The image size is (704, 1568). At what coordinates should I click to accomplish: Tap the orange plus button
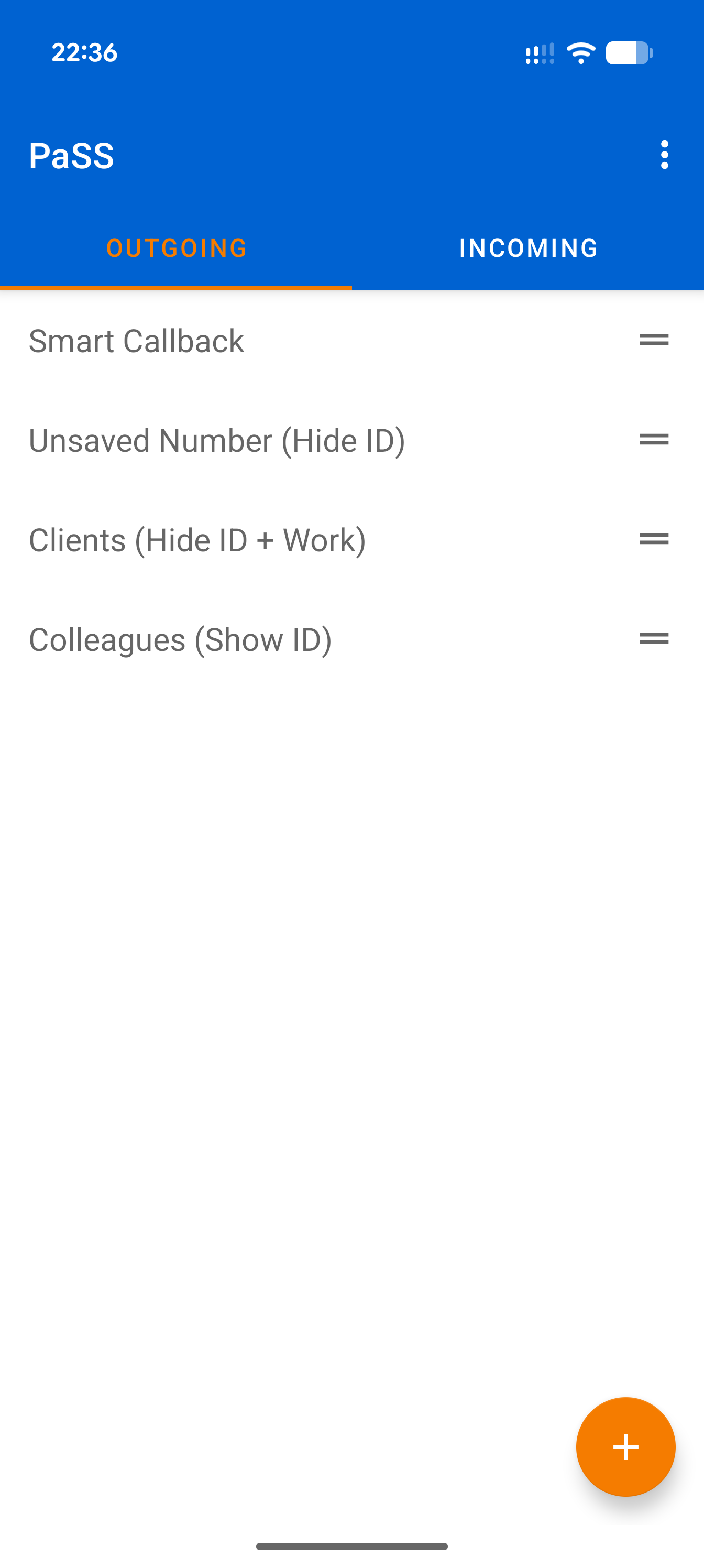pos(625,1447)
